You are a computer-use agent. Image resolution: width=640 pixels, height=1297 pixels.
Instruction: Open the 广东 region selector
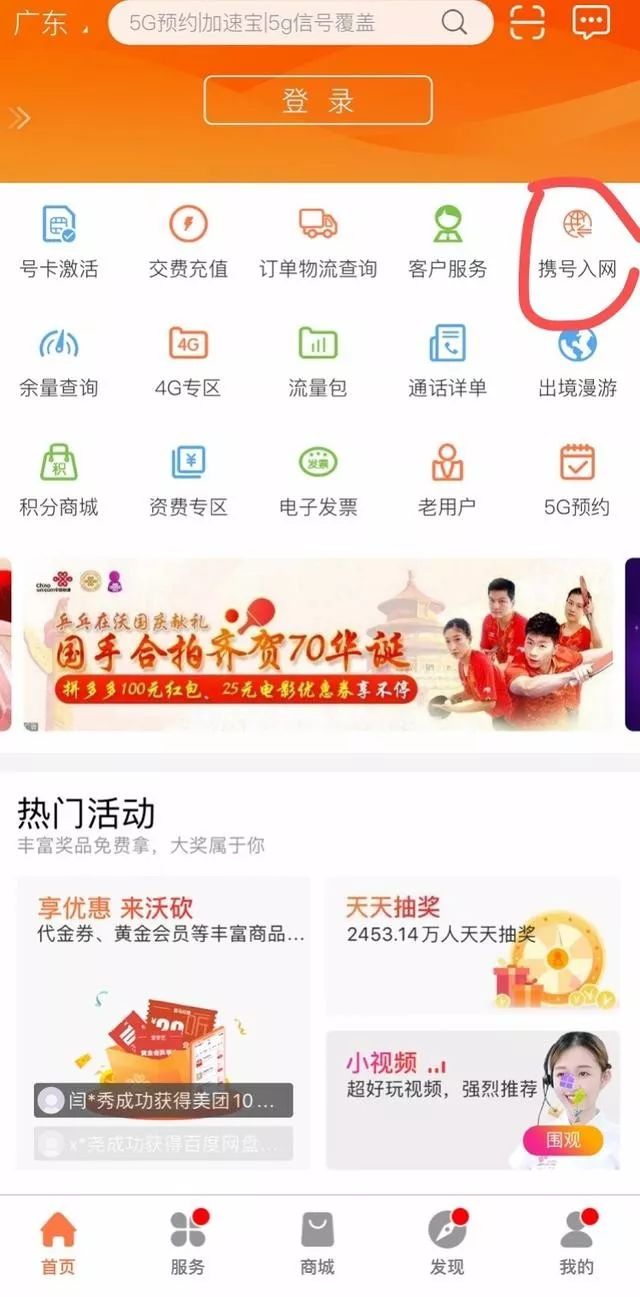[x=45, y=23]
